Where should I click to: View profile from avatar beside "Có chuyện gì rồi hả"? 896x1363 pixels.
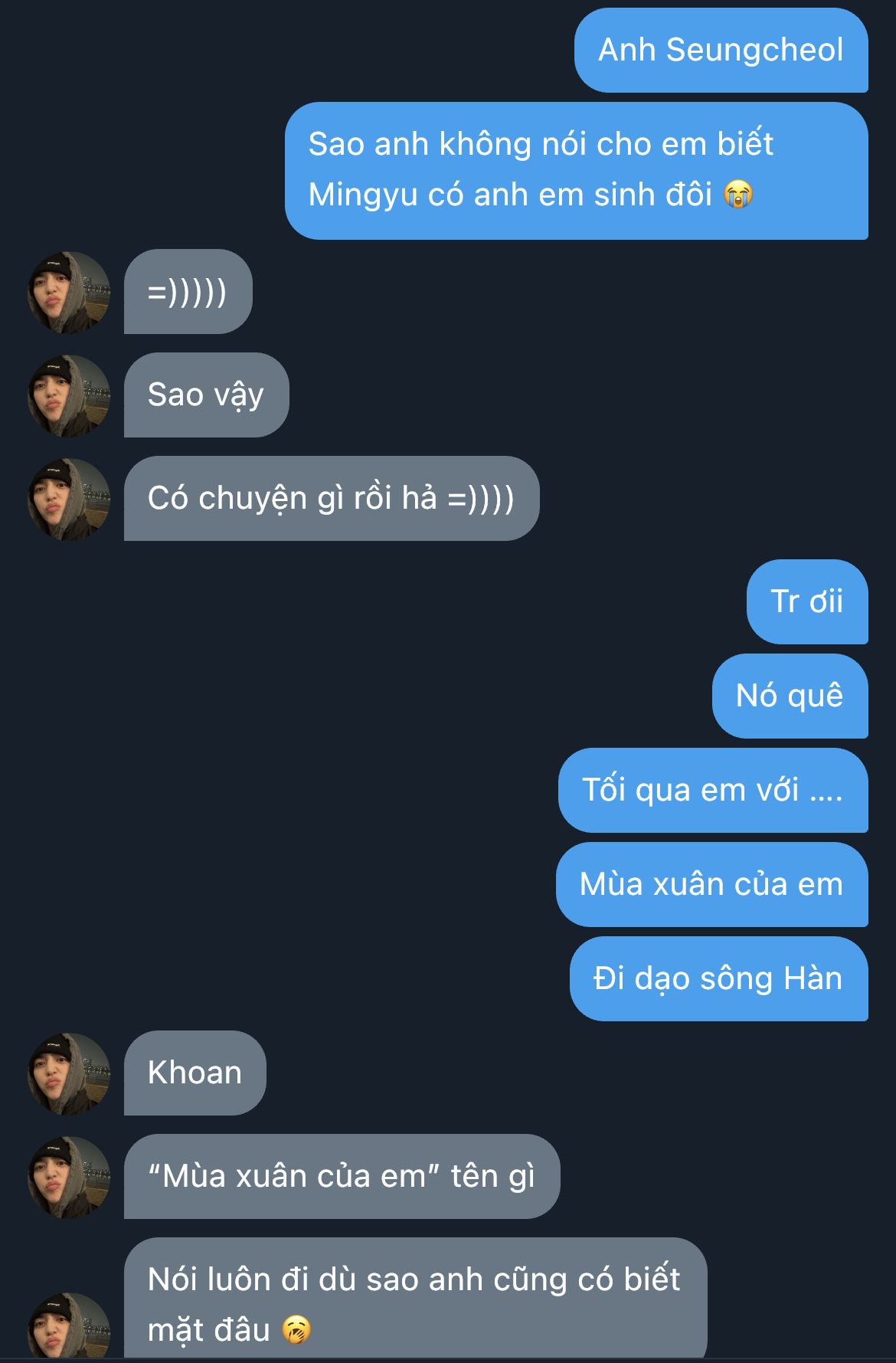tap(69, 499)
